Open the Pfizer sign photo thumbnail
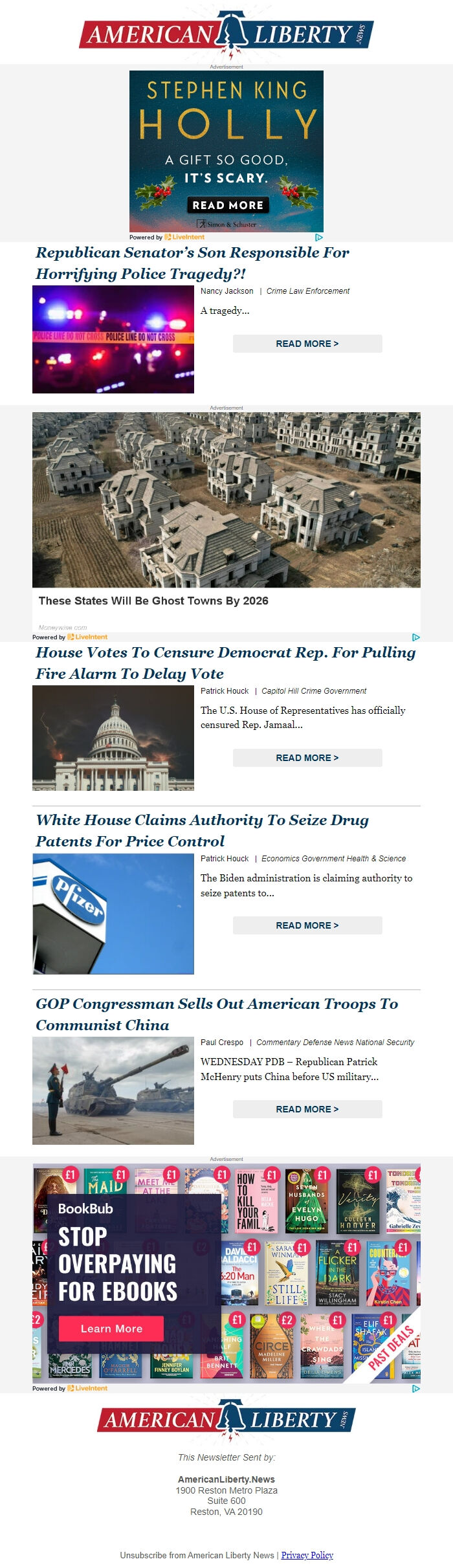The height and width of the screenshot is (1568, 453). [113, 914]
